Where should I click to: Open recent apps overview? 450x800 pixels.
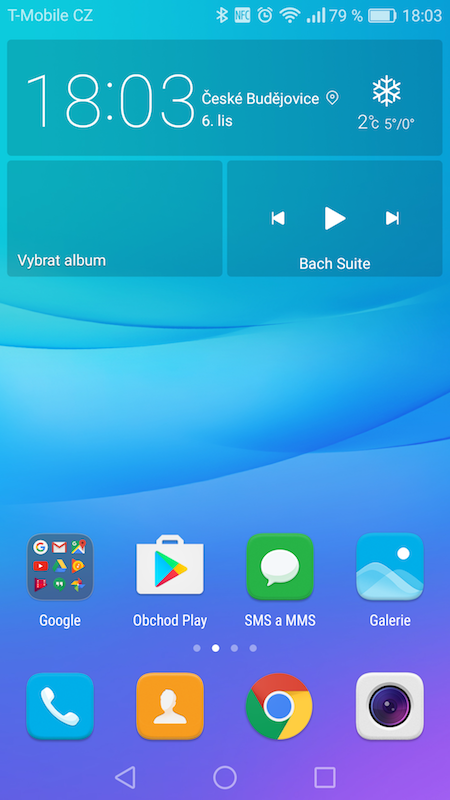point(325,778)
